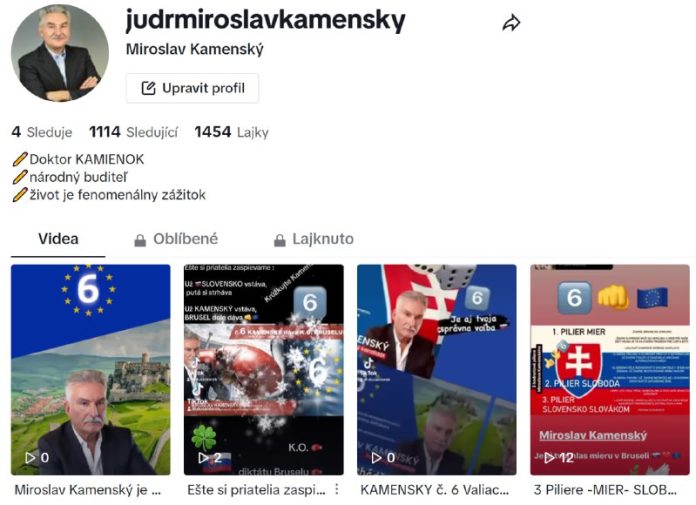Switch to the Lajknuto tab
696x505 pixels.
tap(313, 239)
